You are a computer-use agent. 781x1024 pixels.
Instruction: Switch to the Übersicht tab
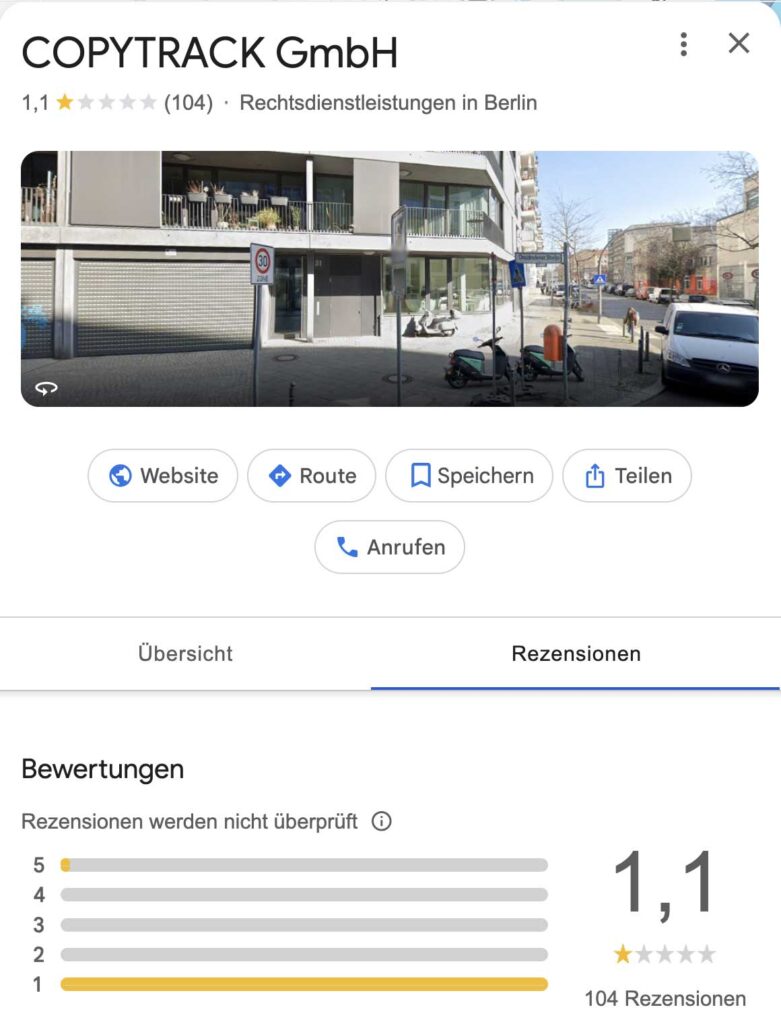tap(185, 654)
